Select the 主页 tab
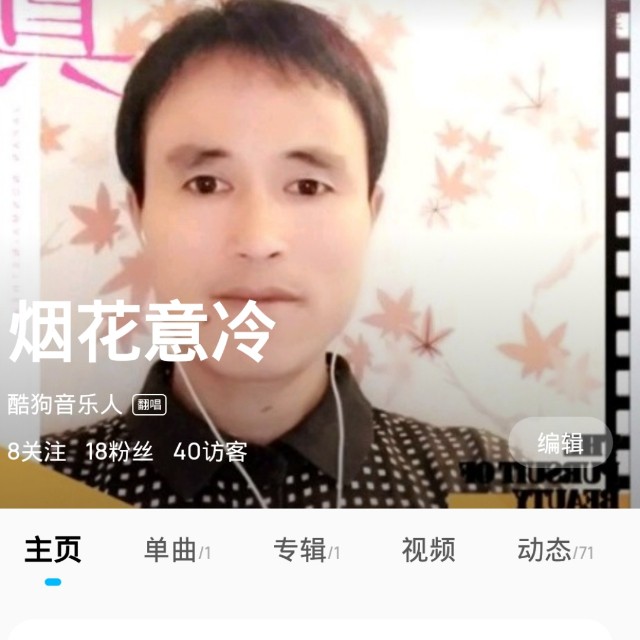 pos(53,550)
